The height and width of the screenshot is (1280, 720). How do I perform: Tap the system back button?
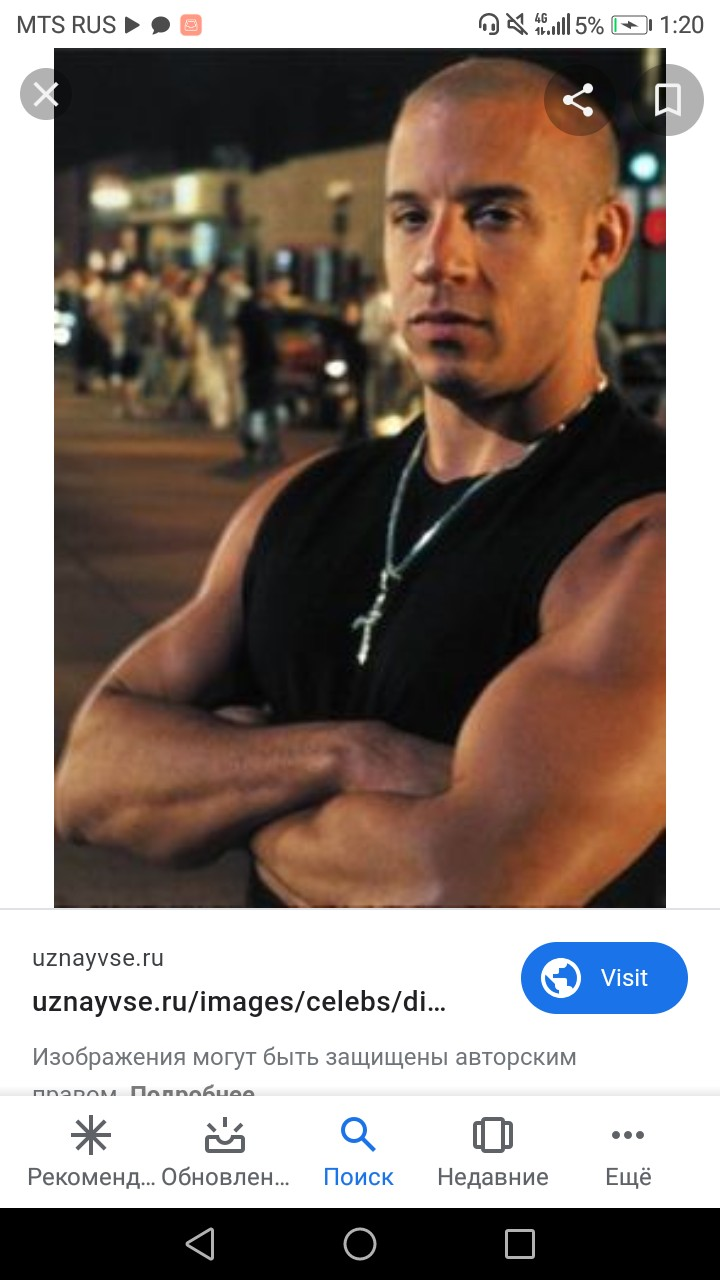(200, 1244)
